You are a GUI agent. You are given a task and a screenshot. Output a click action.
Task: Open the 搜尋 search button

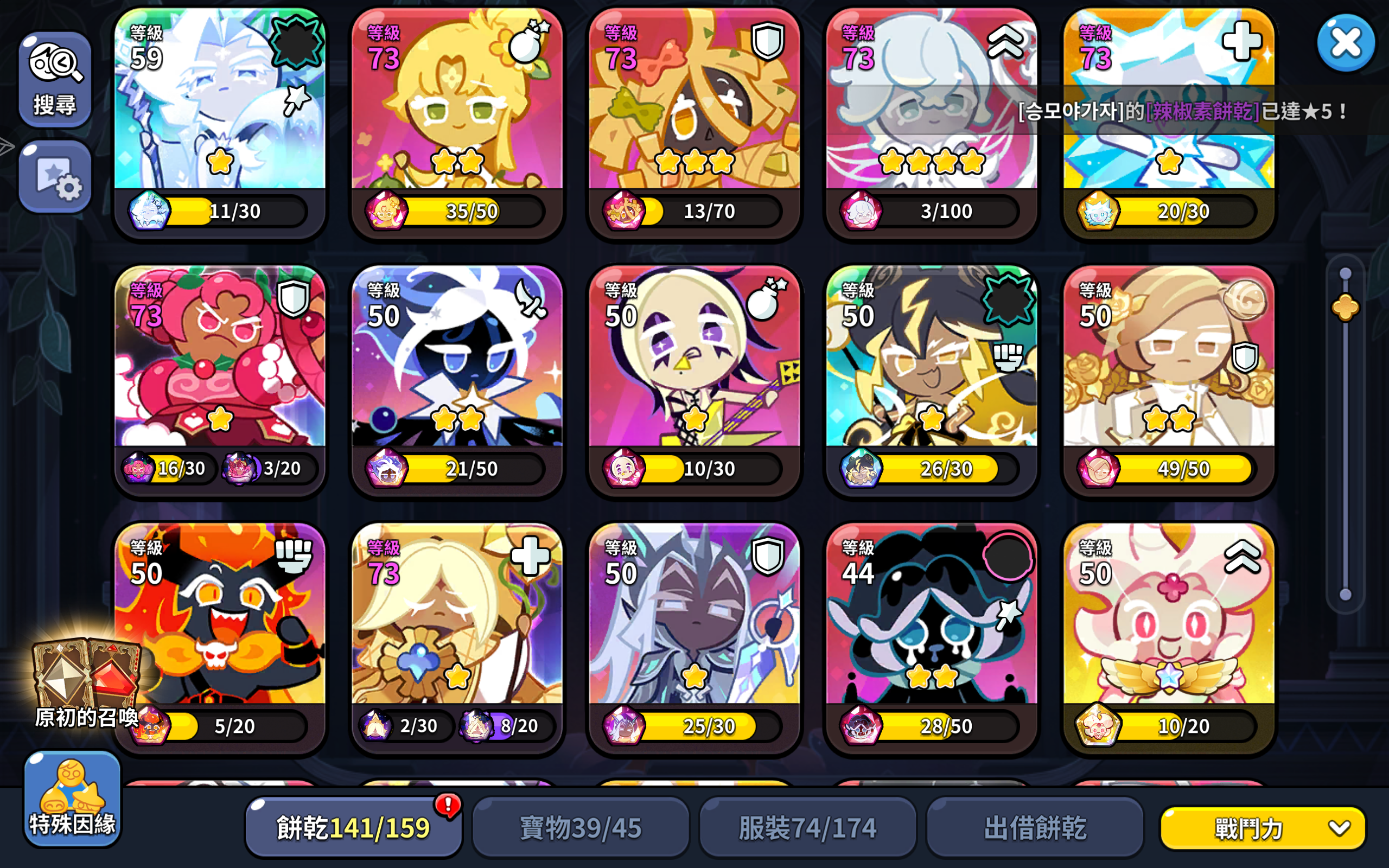pos(54,79)
